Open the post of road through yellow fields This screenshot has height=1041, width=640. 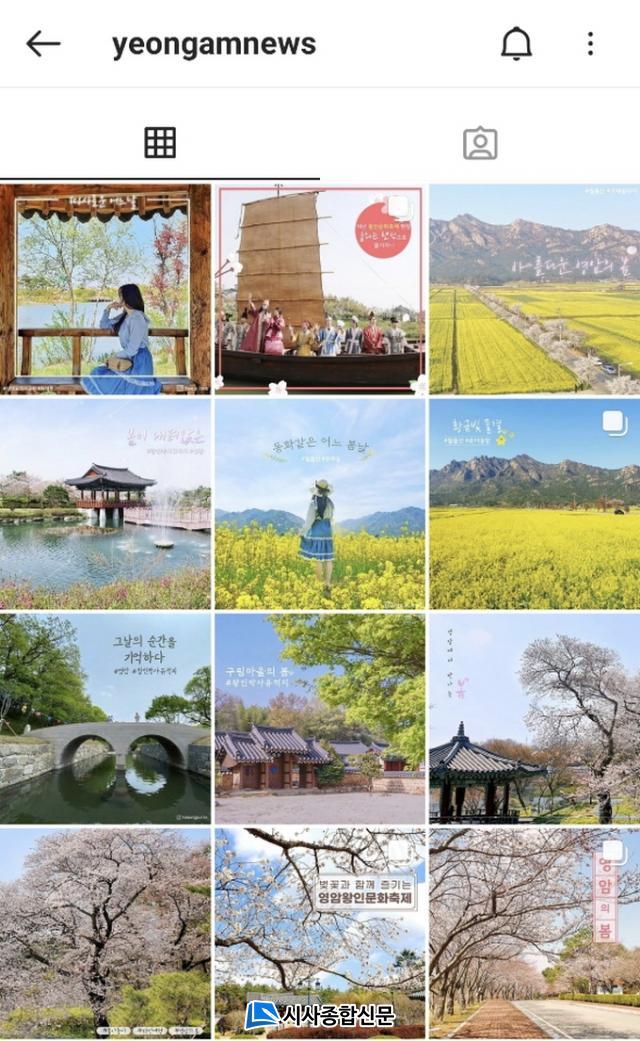(x=535, y=289)
